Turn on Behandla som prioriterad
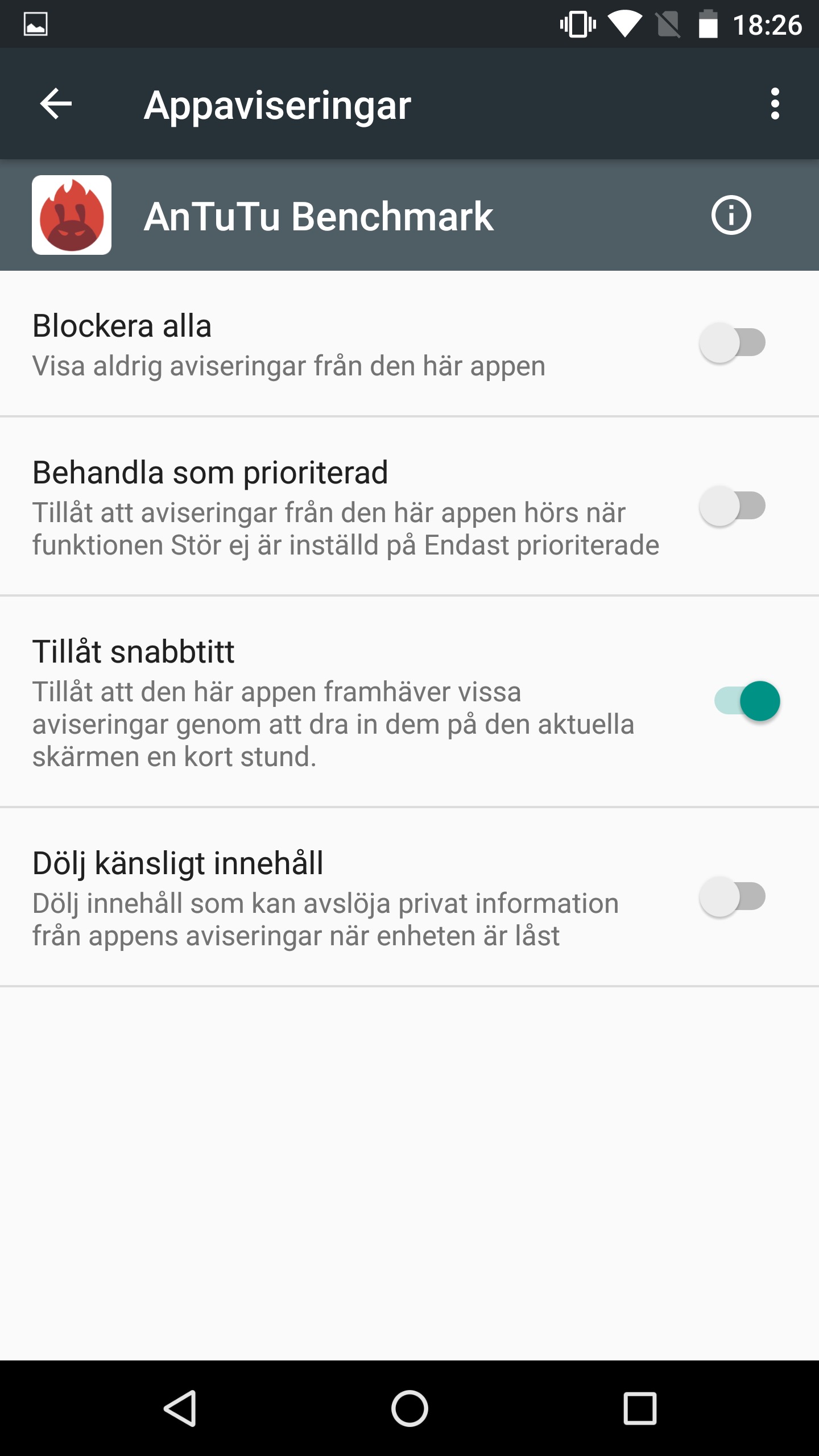819x1456 pixels. tap(733, 506)
